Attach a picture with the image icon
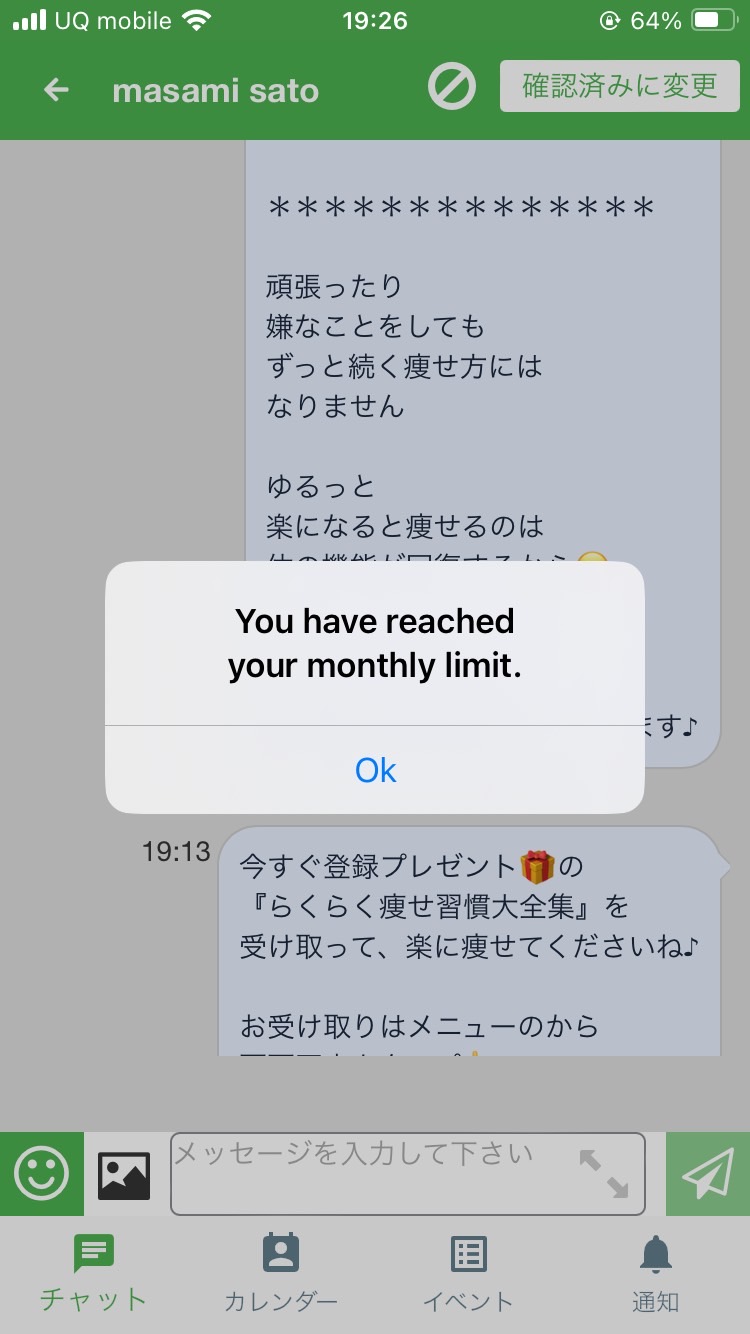This screenshot has width=750, height=1334. [124, 1175]
